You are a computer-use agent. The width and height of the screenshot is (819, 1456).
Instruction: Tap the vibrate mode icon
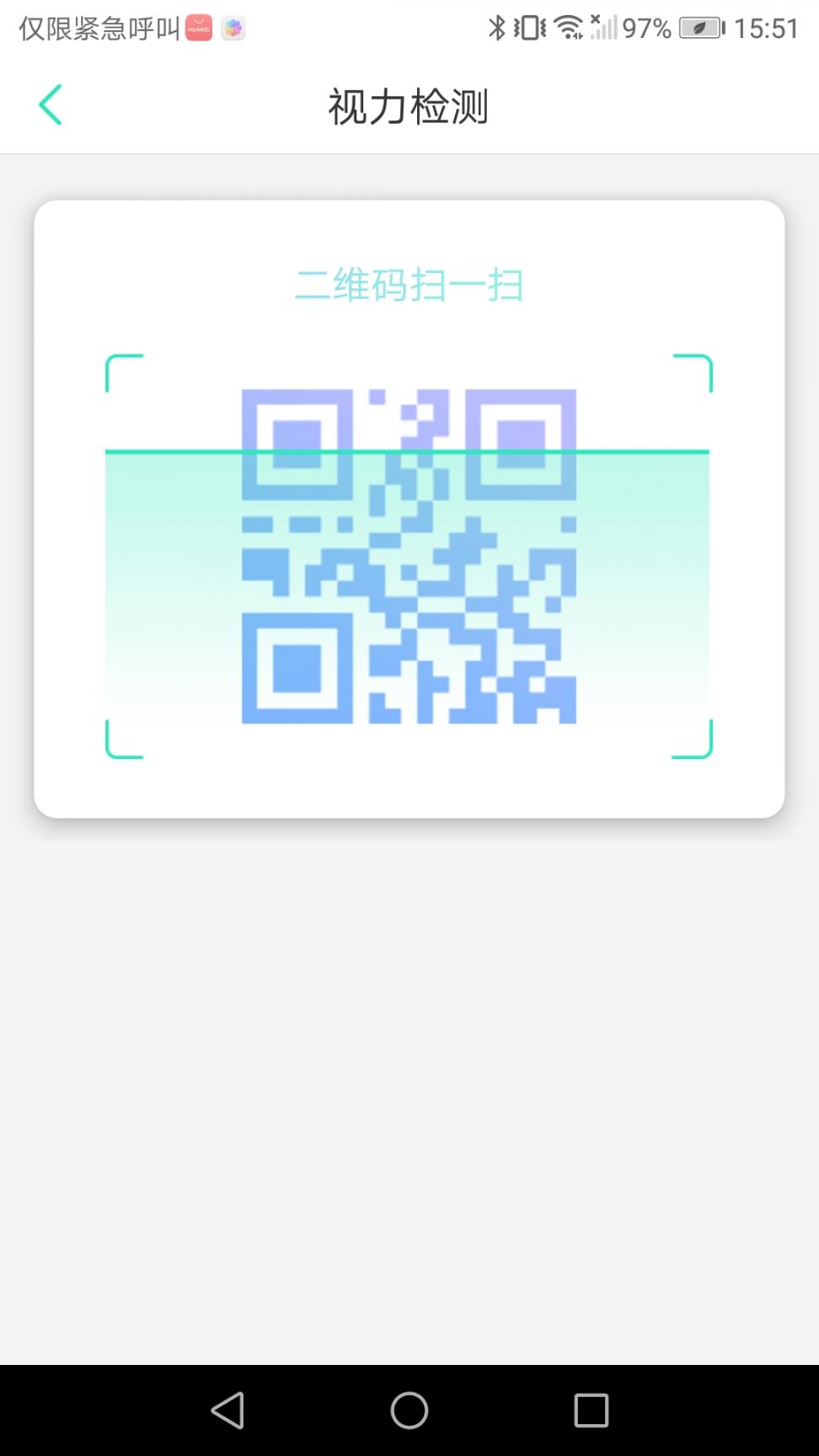[528, 28]
